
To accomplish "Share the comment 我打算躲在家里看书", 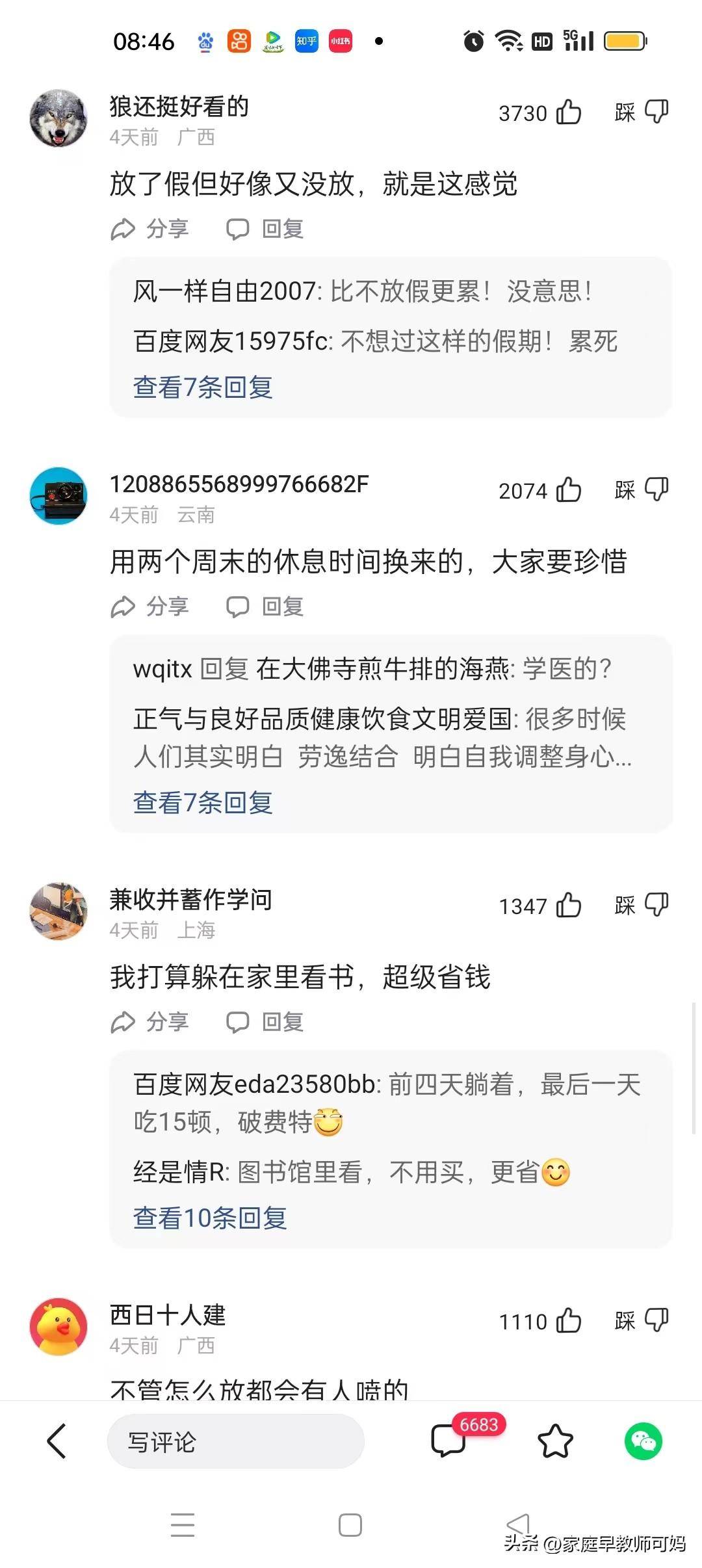I will click(150, 1022).
